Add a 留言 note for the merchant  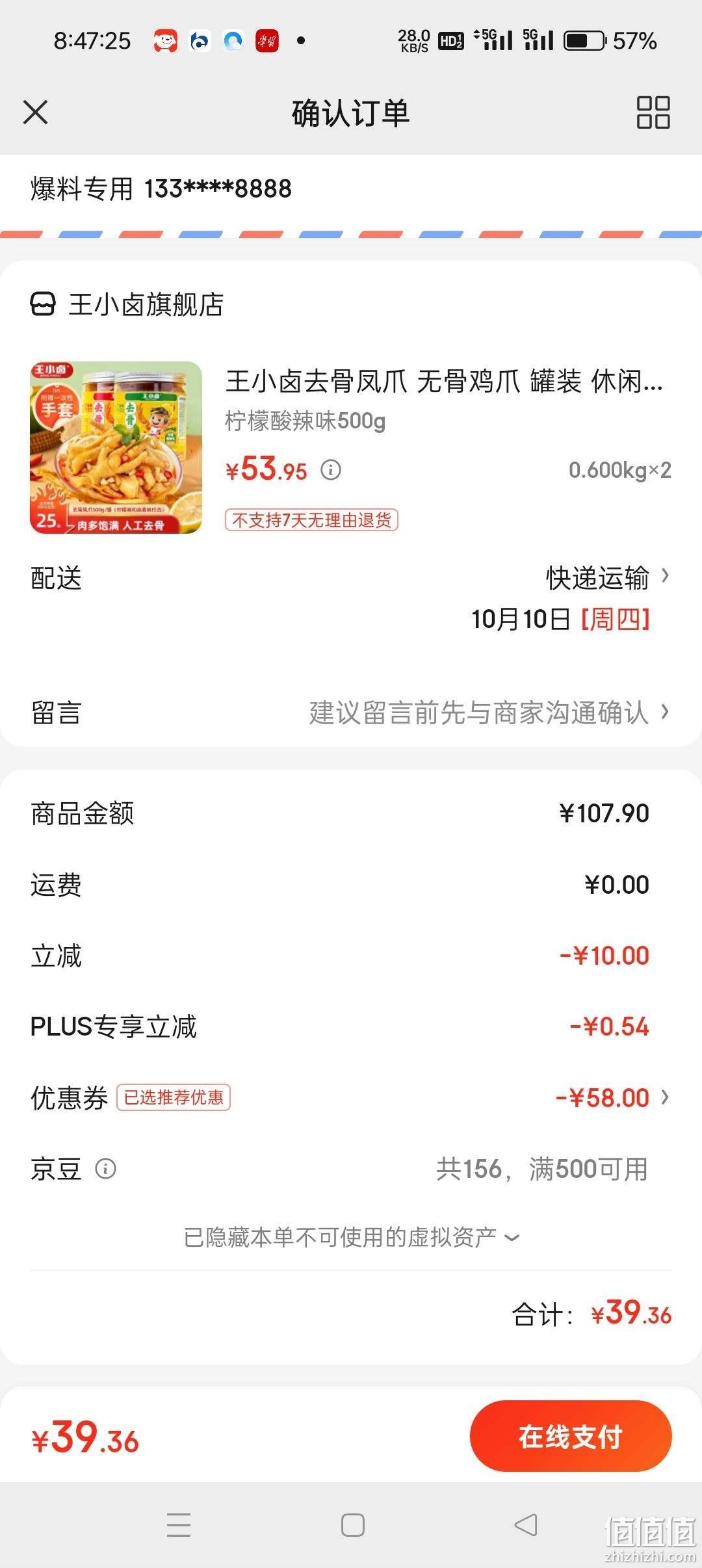pos(351,712)
